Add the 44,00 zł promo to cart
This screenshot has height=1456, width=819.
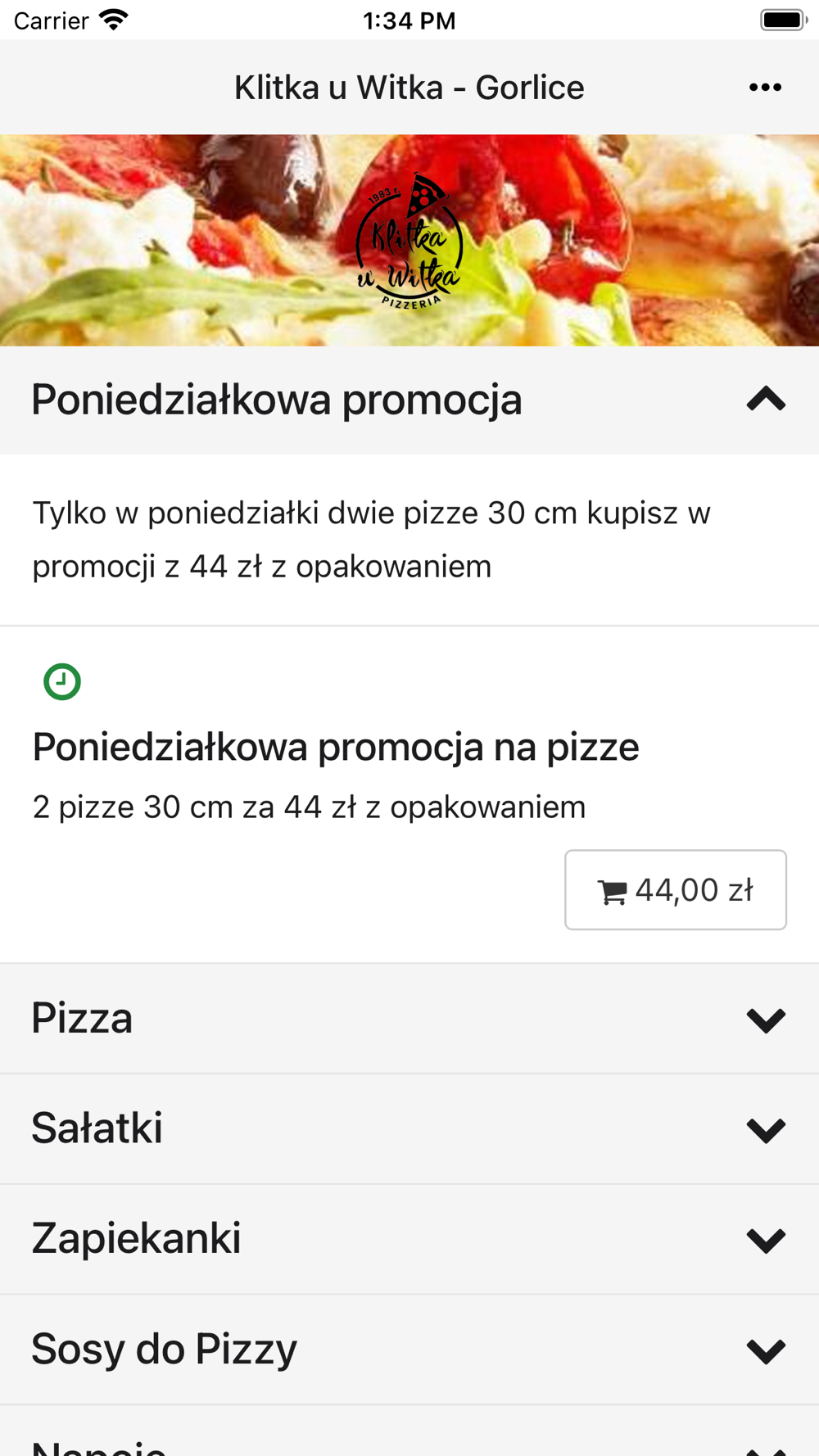(x=675, y=890)
